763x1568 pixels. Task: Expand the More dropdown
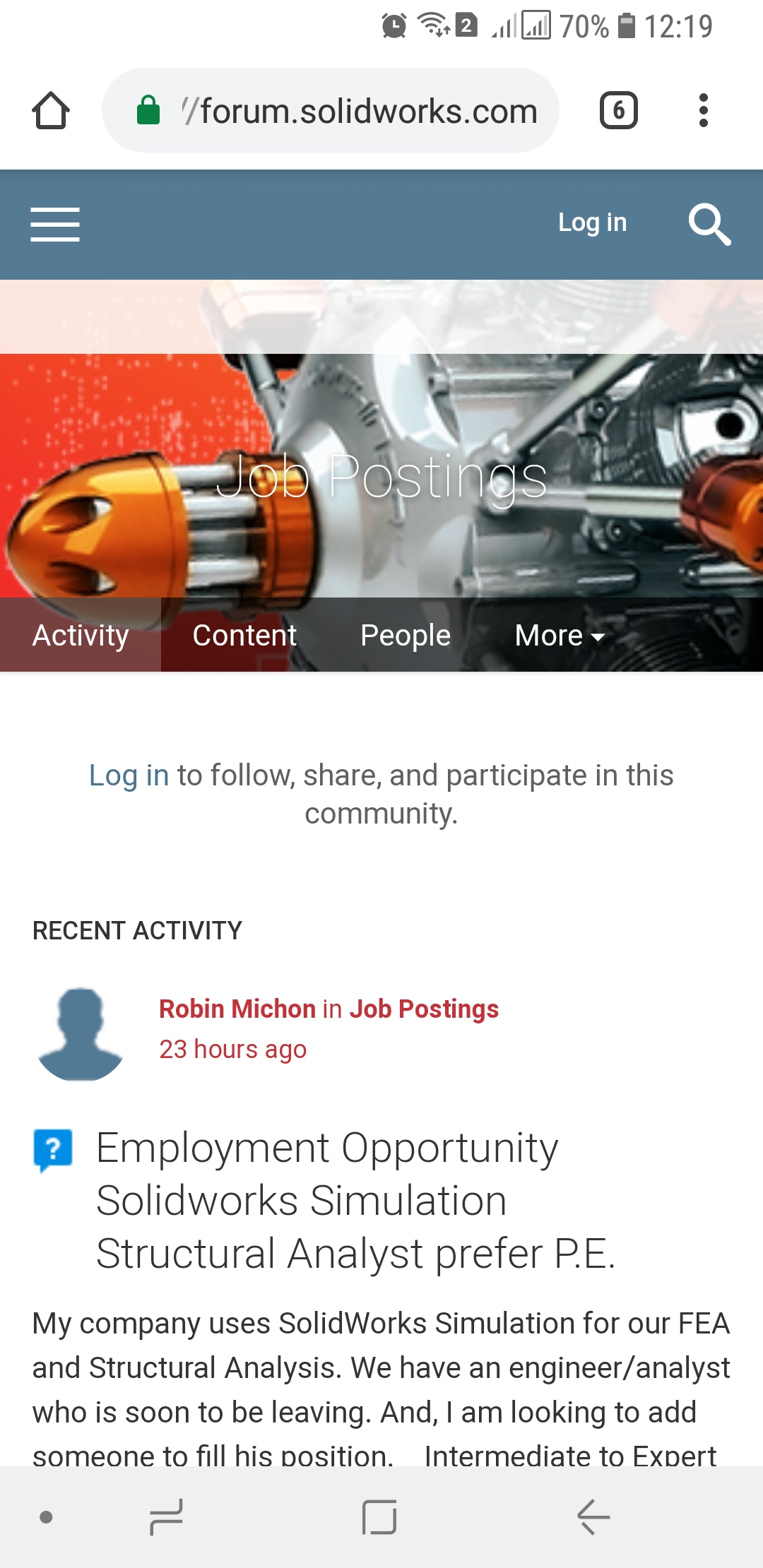pyautogui.click(x=559, y=635)
